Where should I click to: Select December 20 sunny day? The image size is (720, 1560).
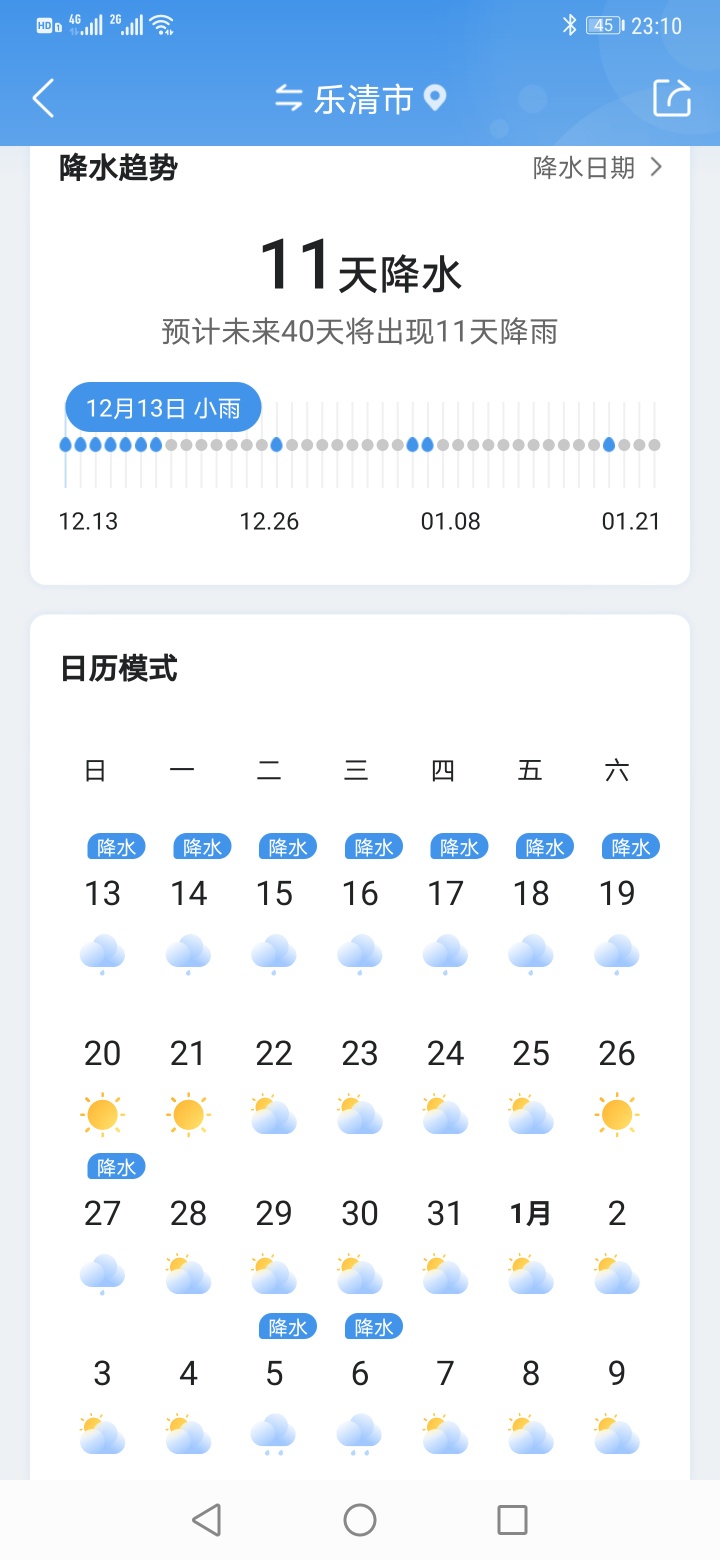(x=103, y=1085)
